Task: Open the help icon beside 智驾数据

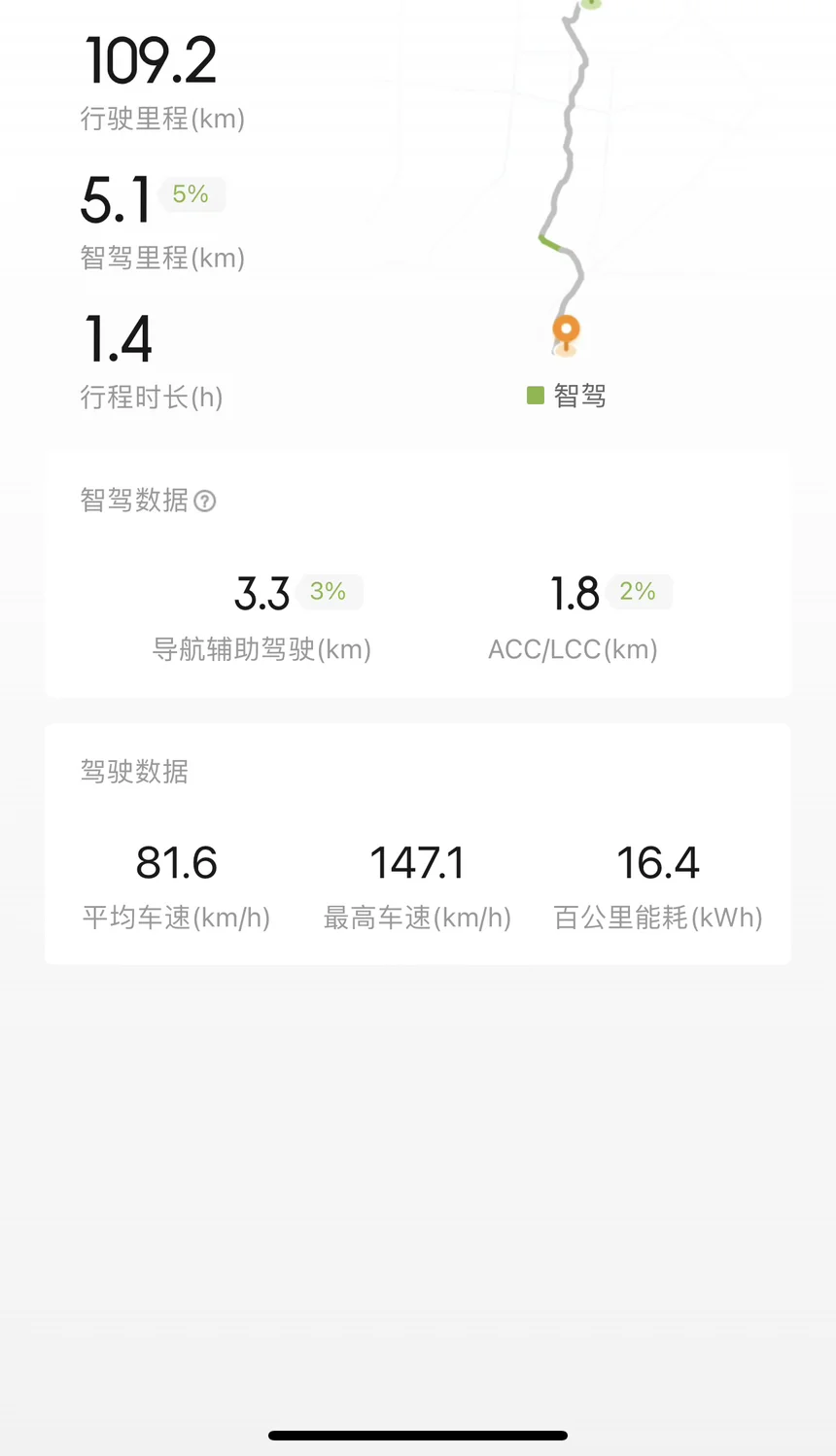Action: (x=205, y=502)
